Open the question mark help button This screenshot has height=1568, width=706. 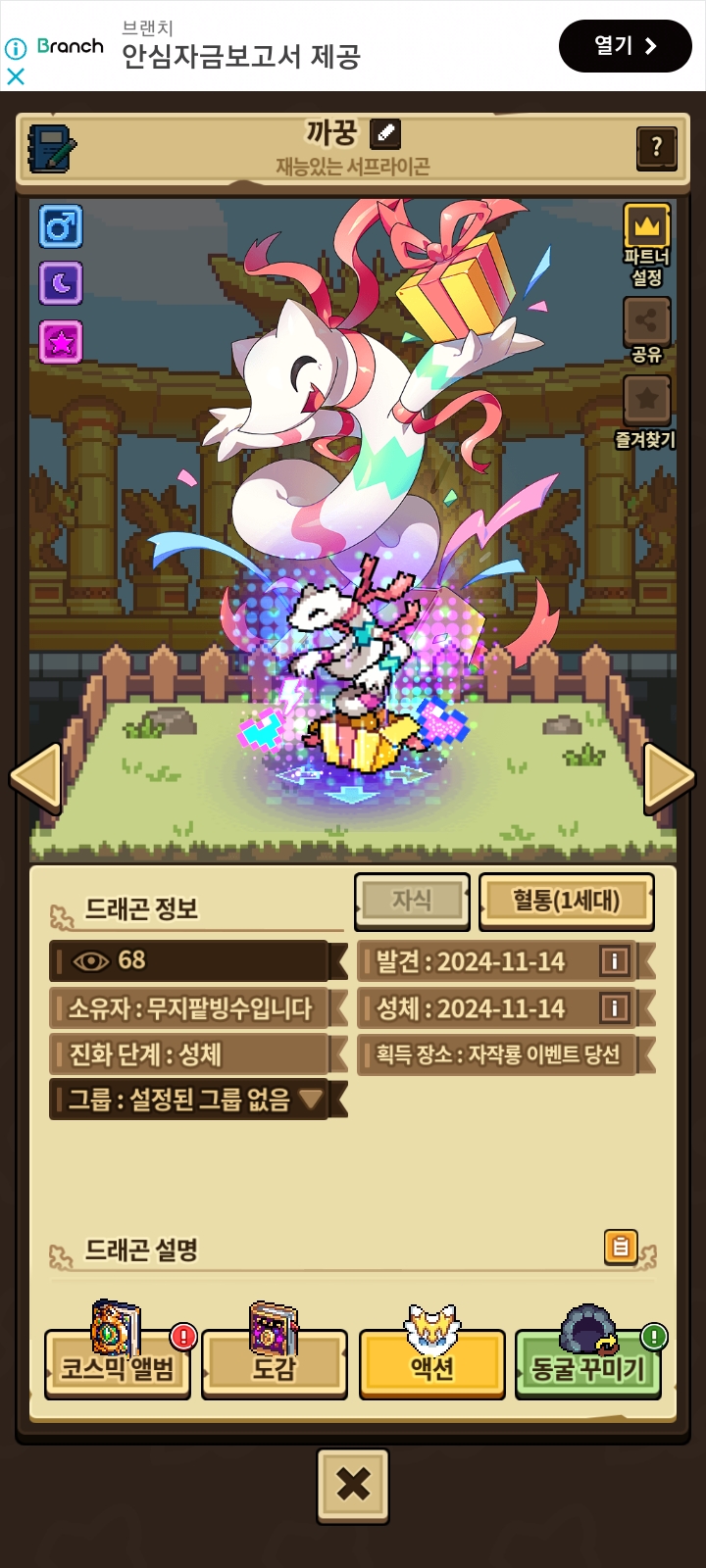point(657,148)
